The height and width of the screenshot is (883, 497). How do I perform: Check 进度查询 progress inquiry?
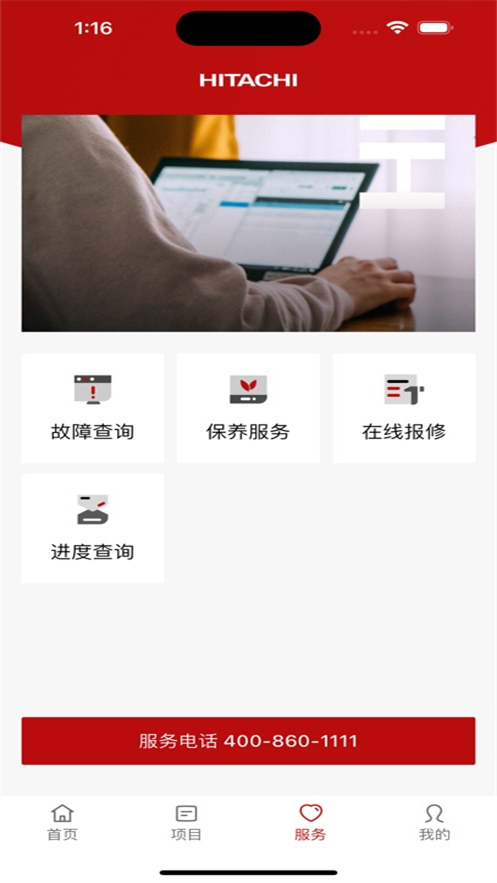pos(93,528)
